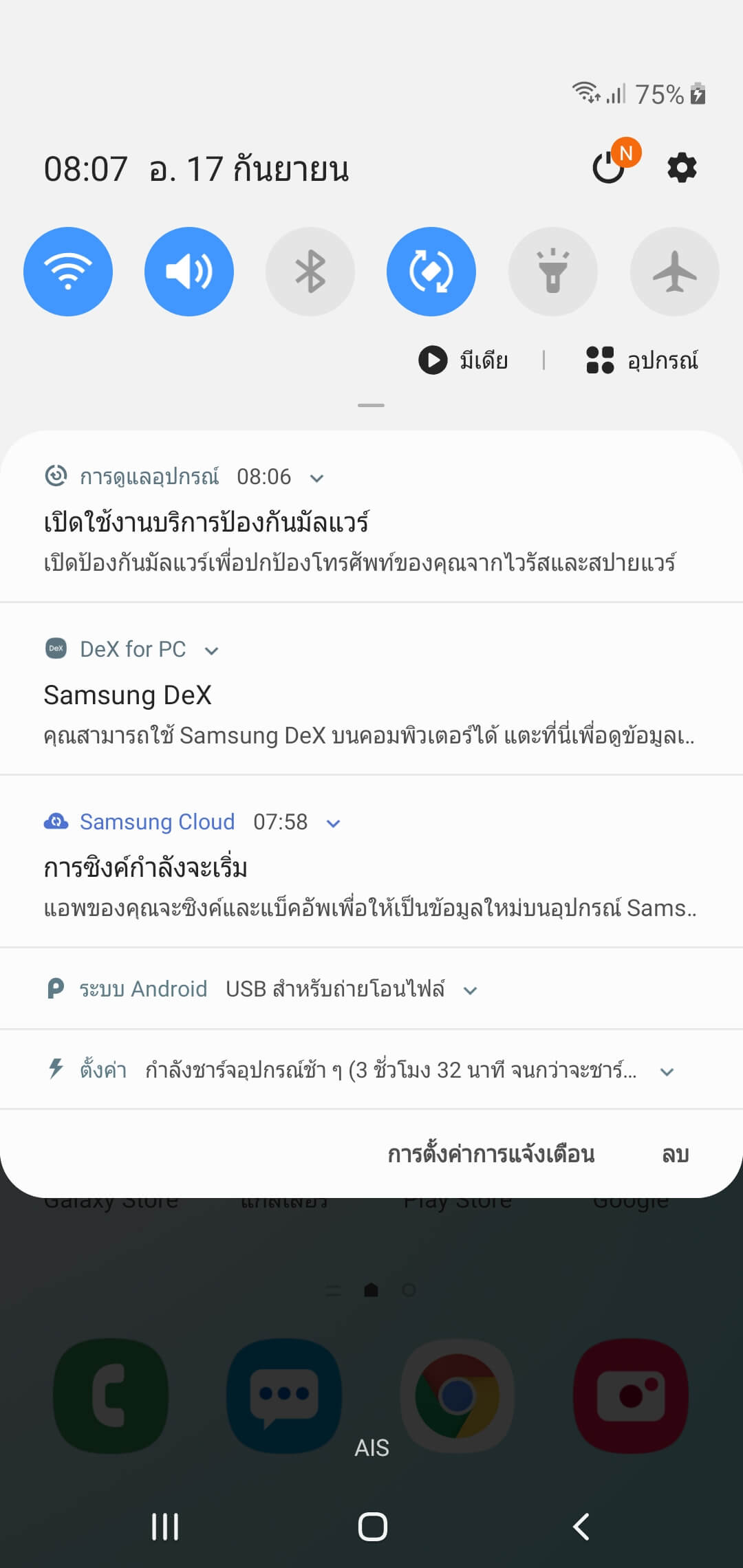The height and width of the screenshot is (1568, 743).
Task: Open the power menu icon
Action: [610, 168]
